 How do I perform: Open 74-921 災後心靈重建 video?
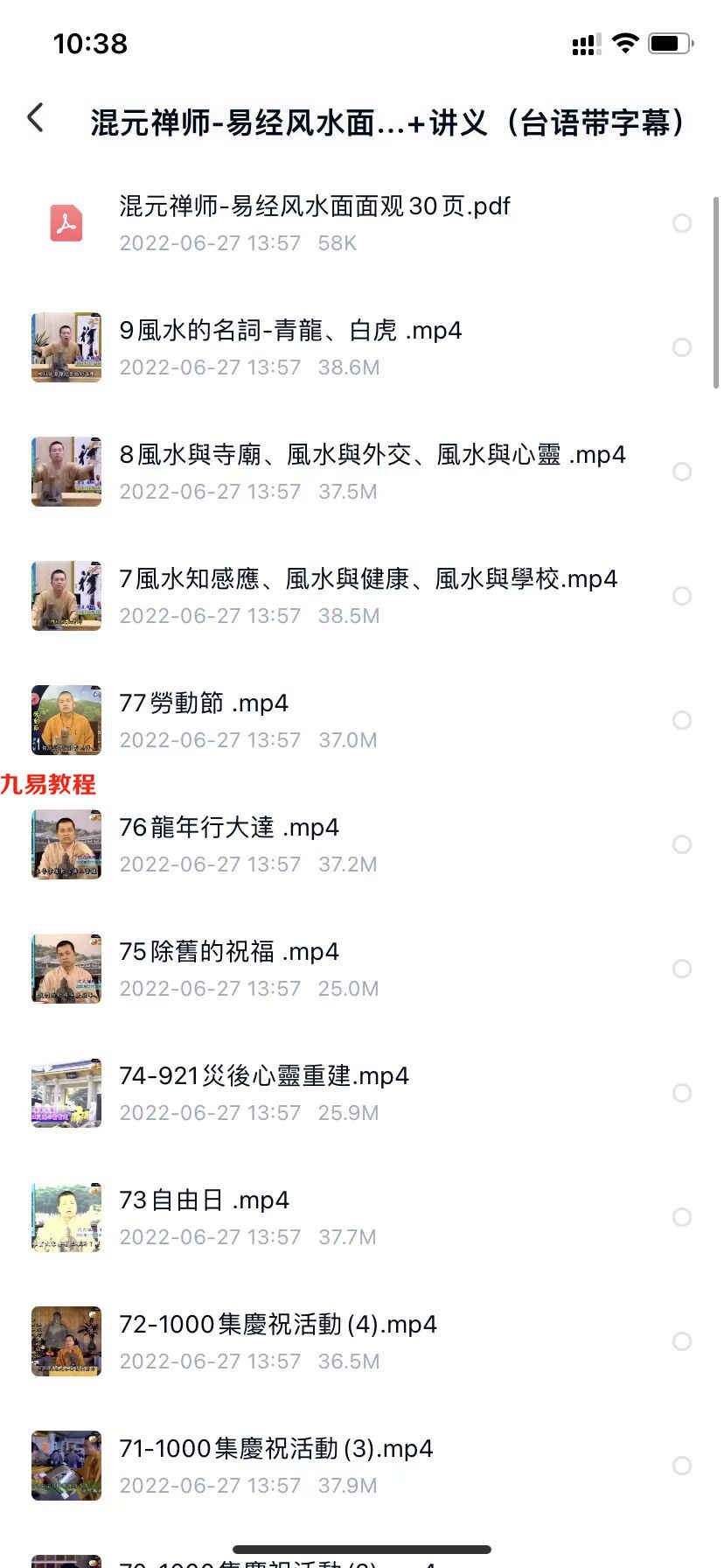(362, 1093)
